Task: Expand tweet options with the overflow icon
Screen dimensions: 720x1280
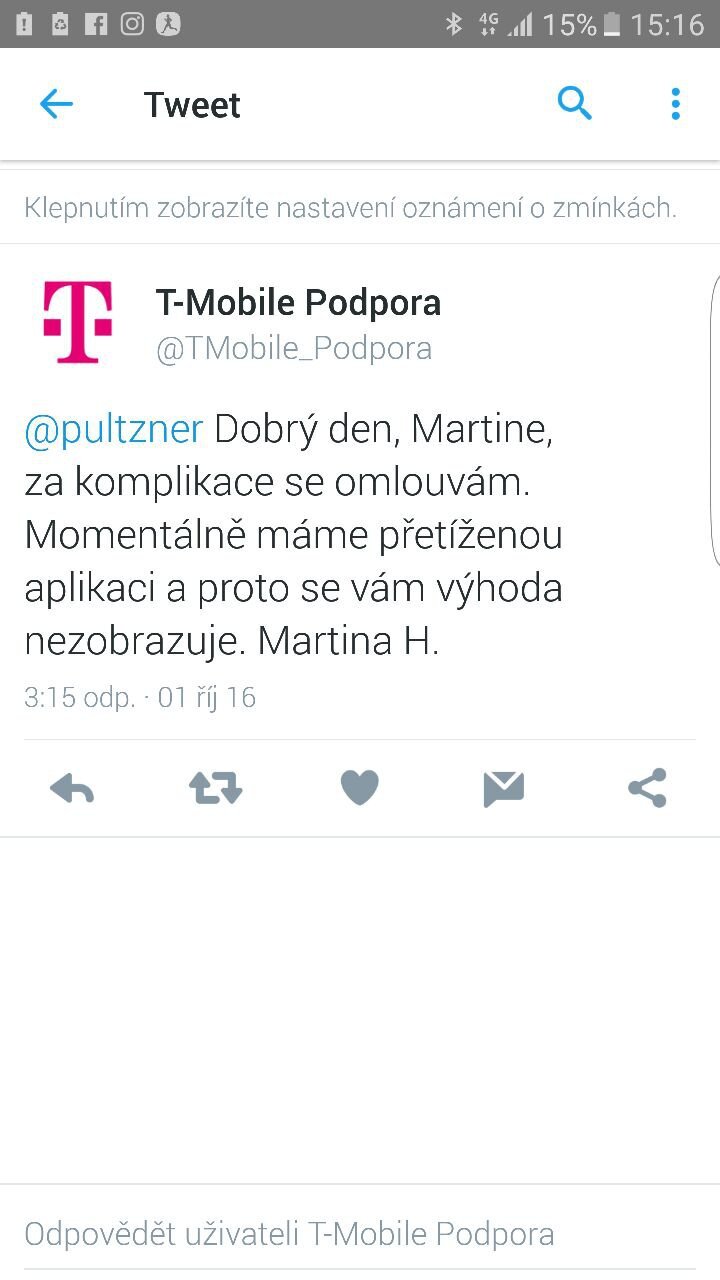Action: click(675, 103)
